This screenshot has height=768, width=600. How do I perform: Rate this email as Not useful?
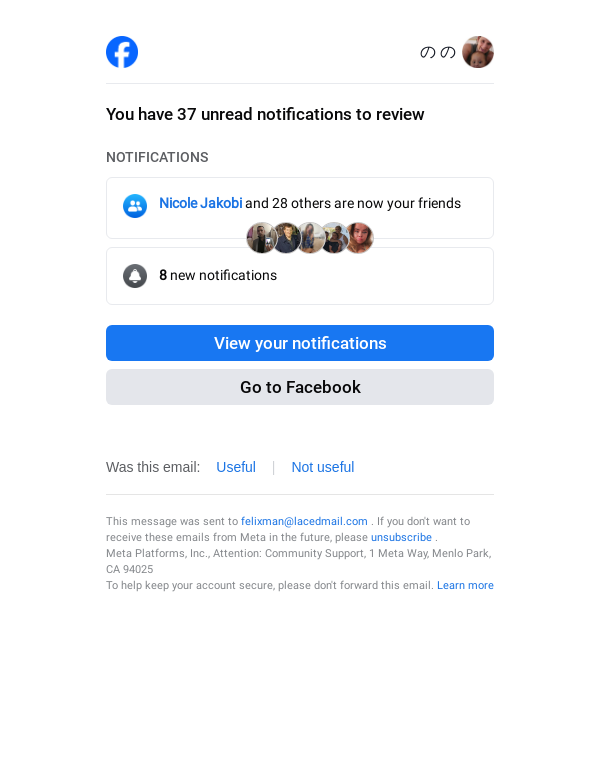[x=322, y=467]
